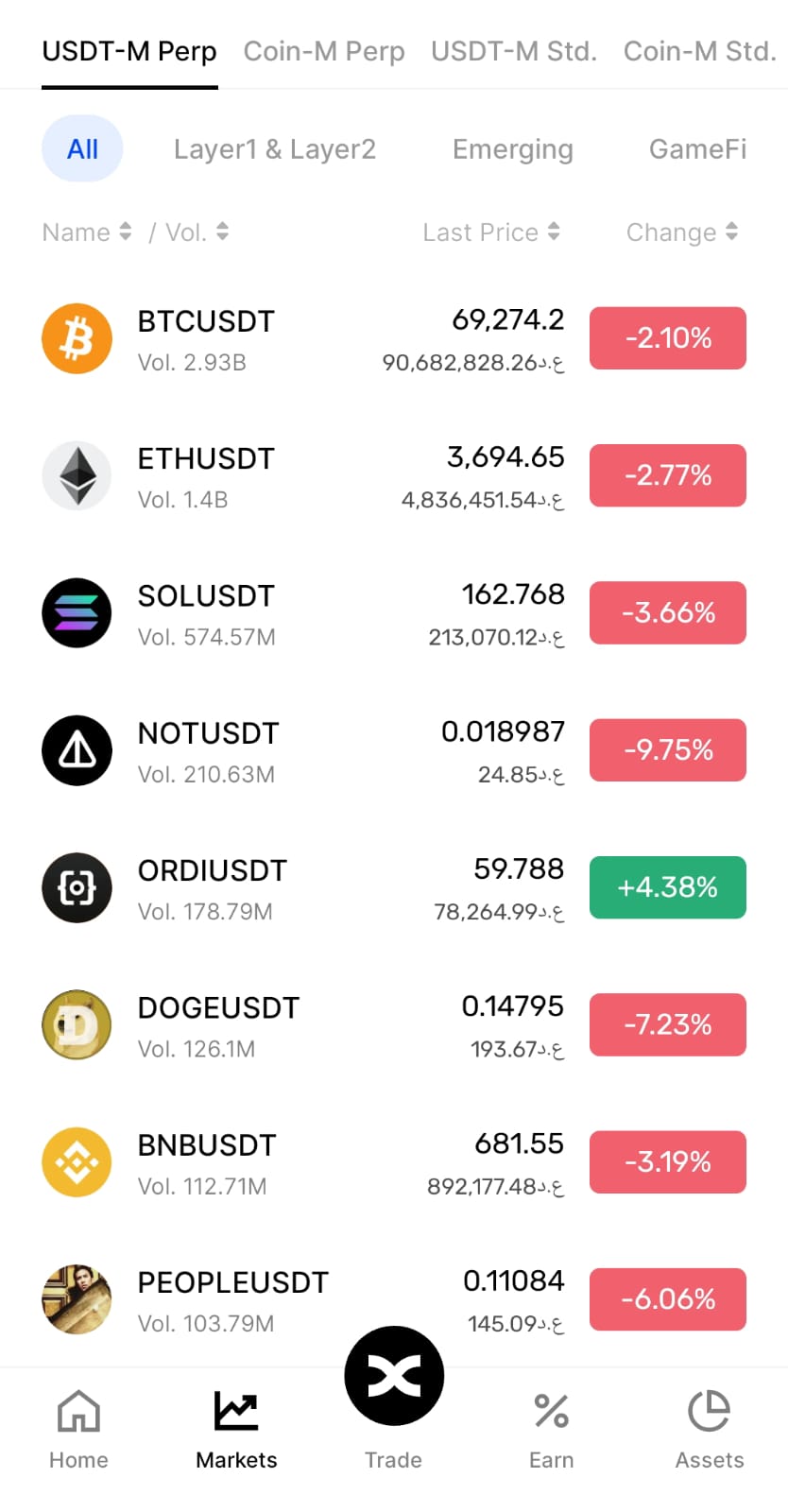Screen dimensions: 788x1512
Task: Open the BNBUSDT market row
Action: click(394, 1162)
